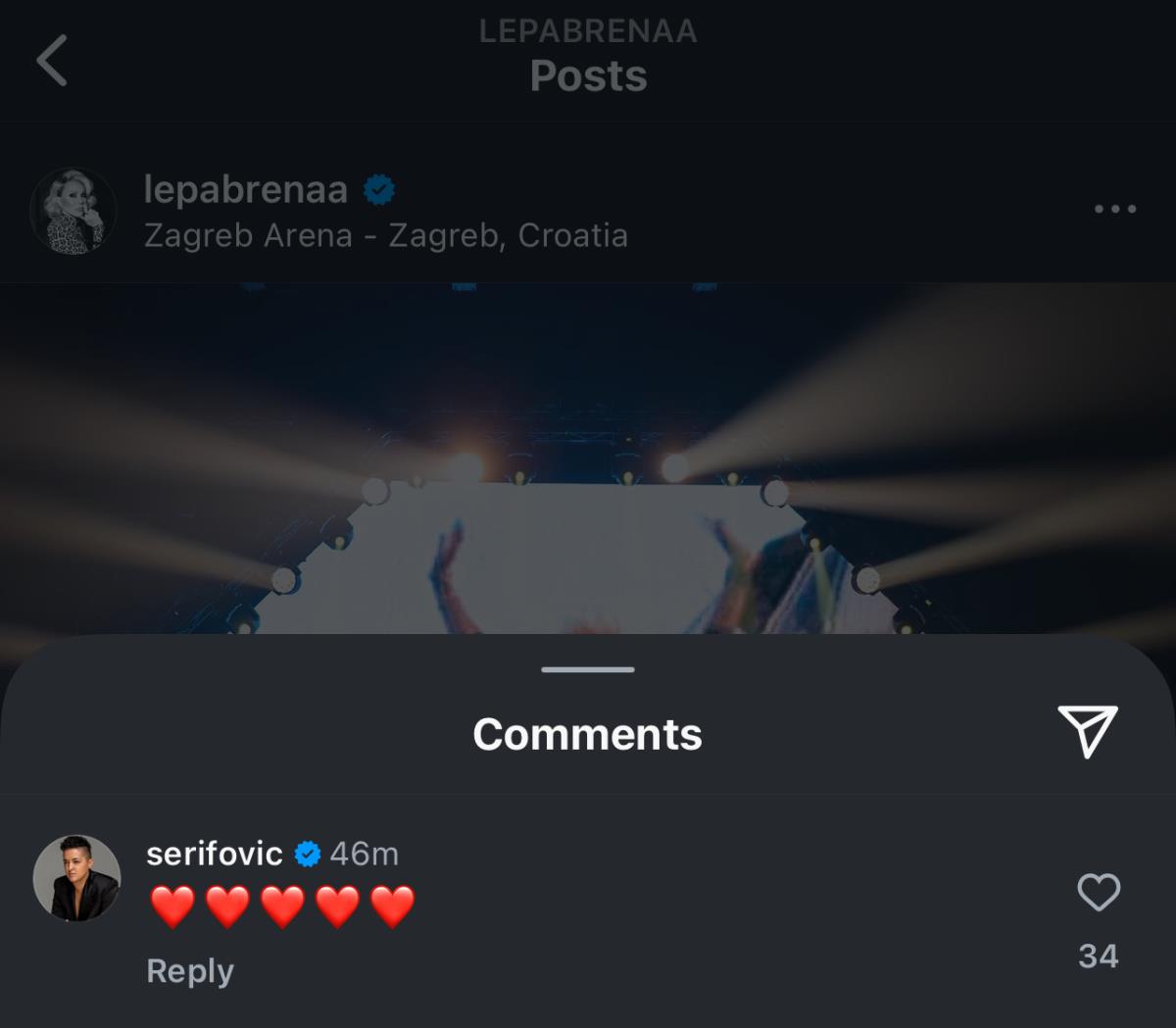Reply to serifovic's comment

190,971
